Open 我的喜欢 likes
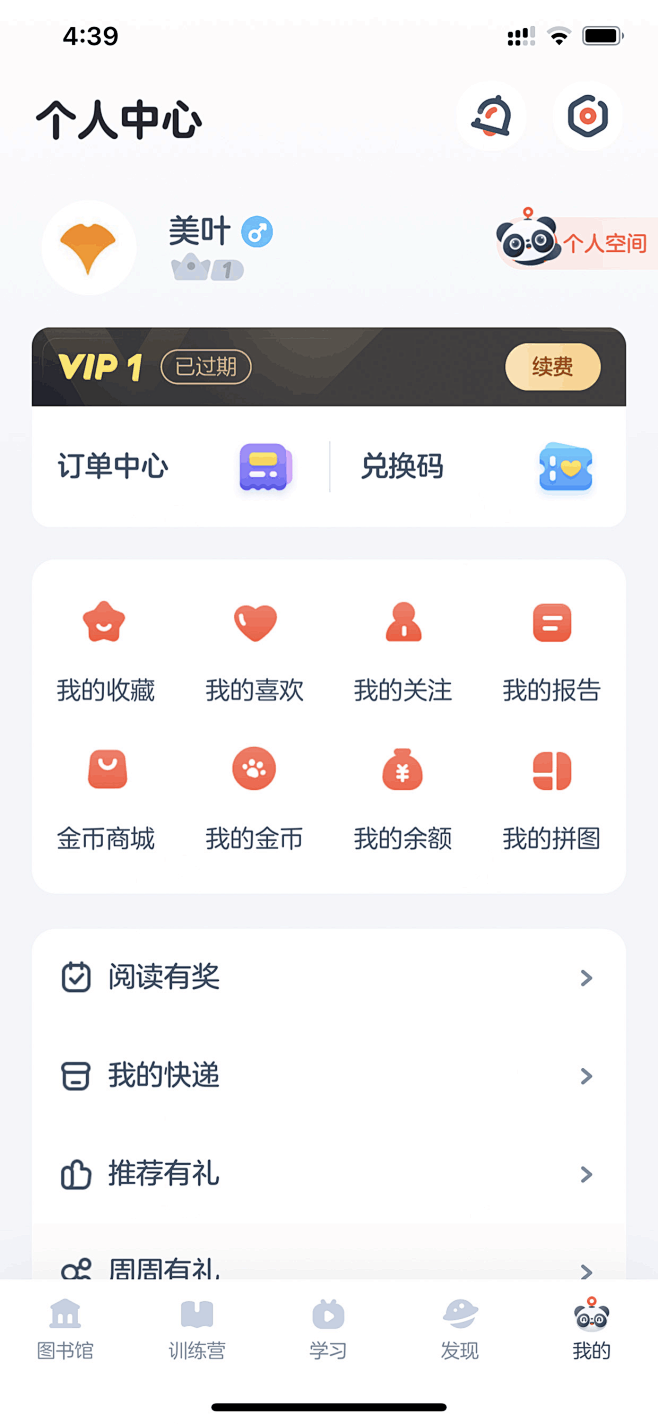Image resolution: width=658 pixels, height=1424 pixels. [254, 650]
